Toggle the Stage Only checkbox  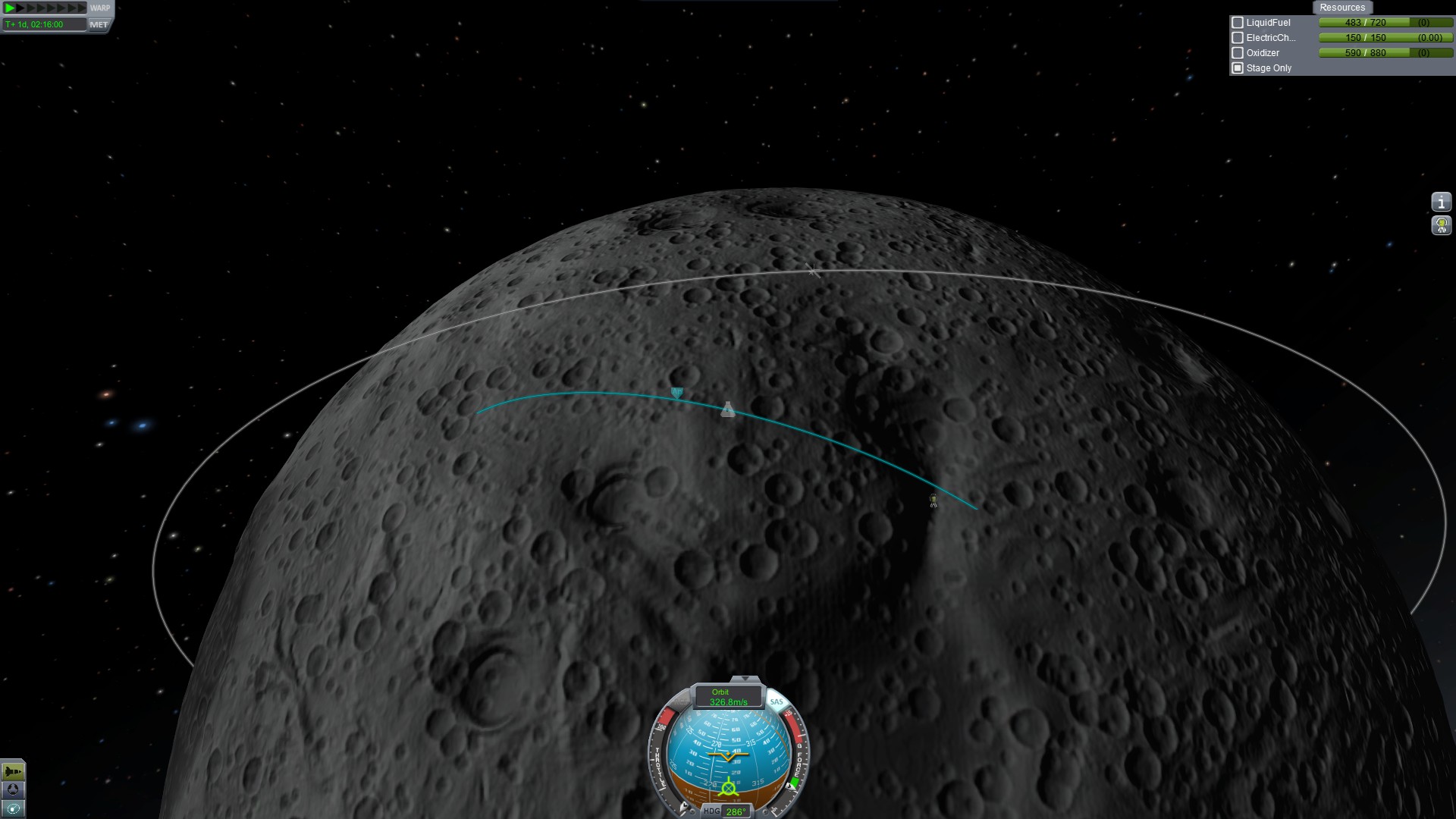point(1238,68)
